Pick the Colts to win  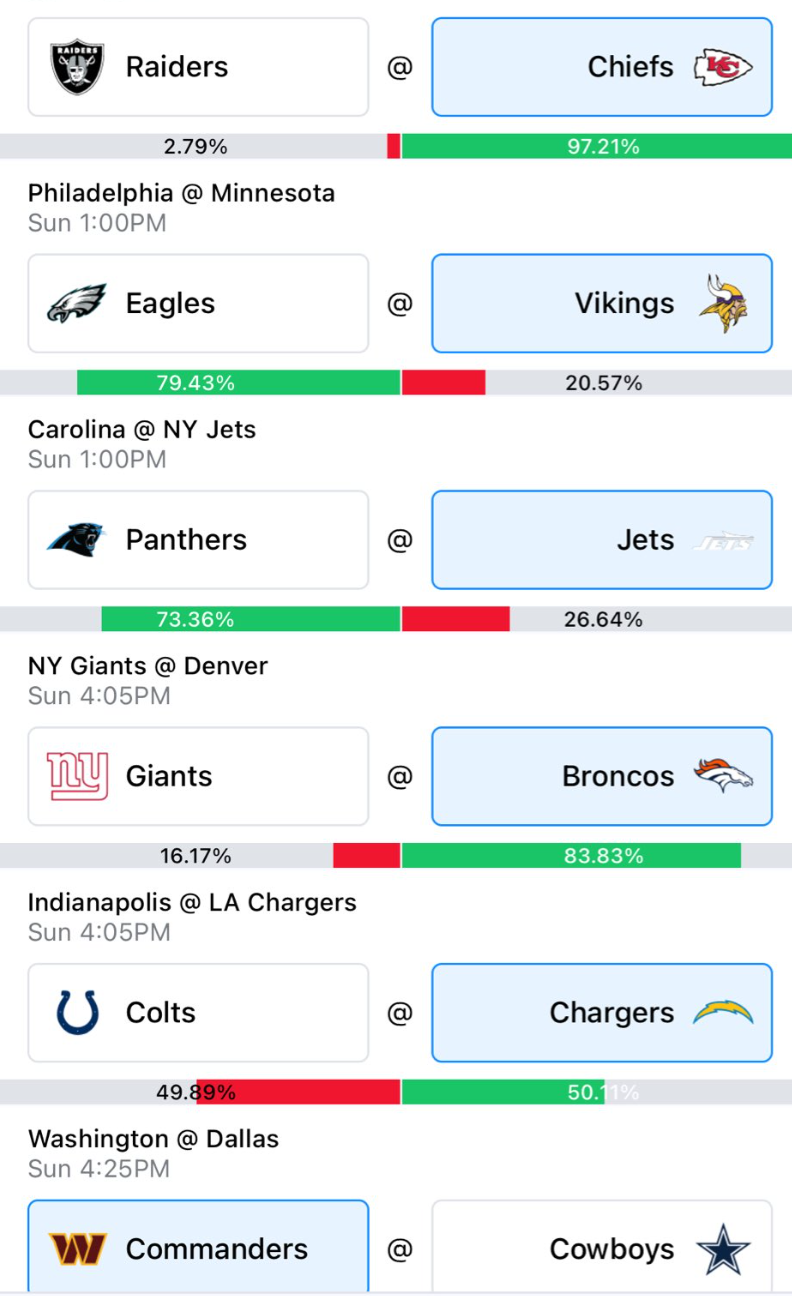[x=198, y=1012]
